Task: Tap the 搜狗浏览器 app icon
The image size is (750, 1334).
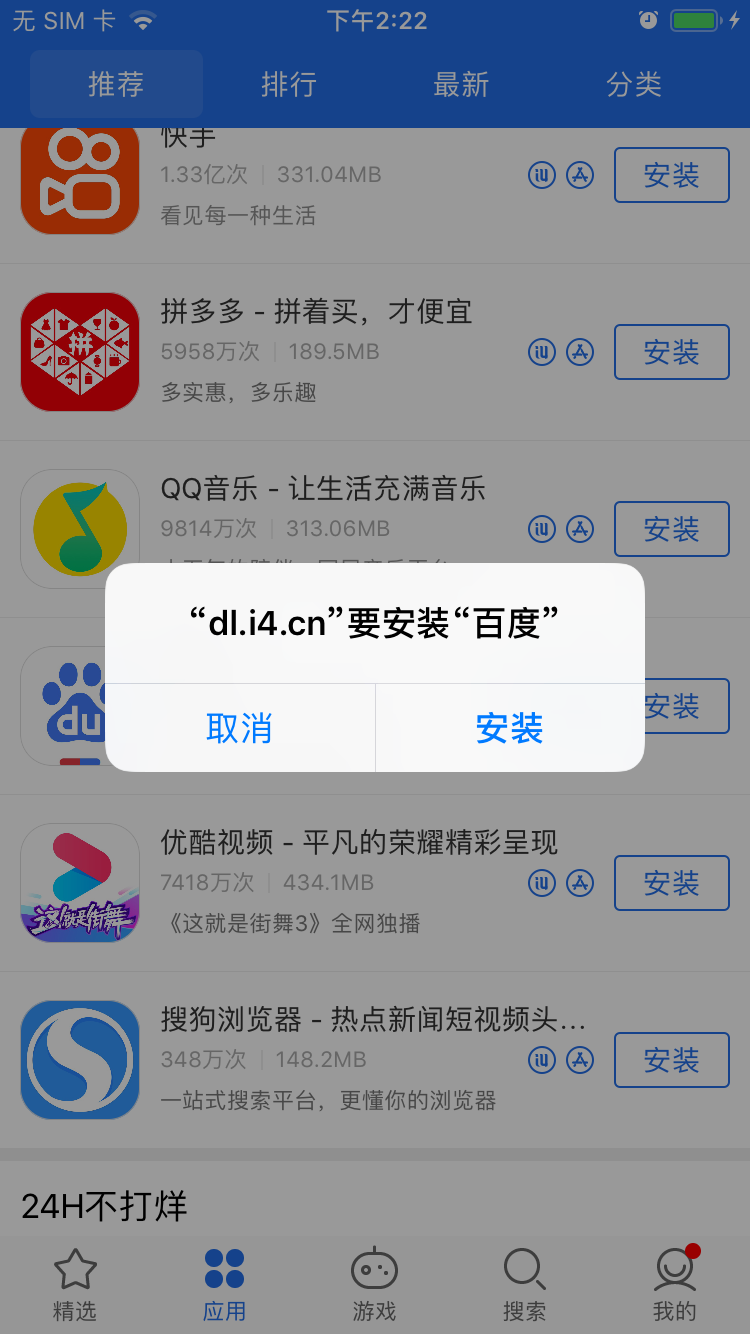Action: [80, 1060]
